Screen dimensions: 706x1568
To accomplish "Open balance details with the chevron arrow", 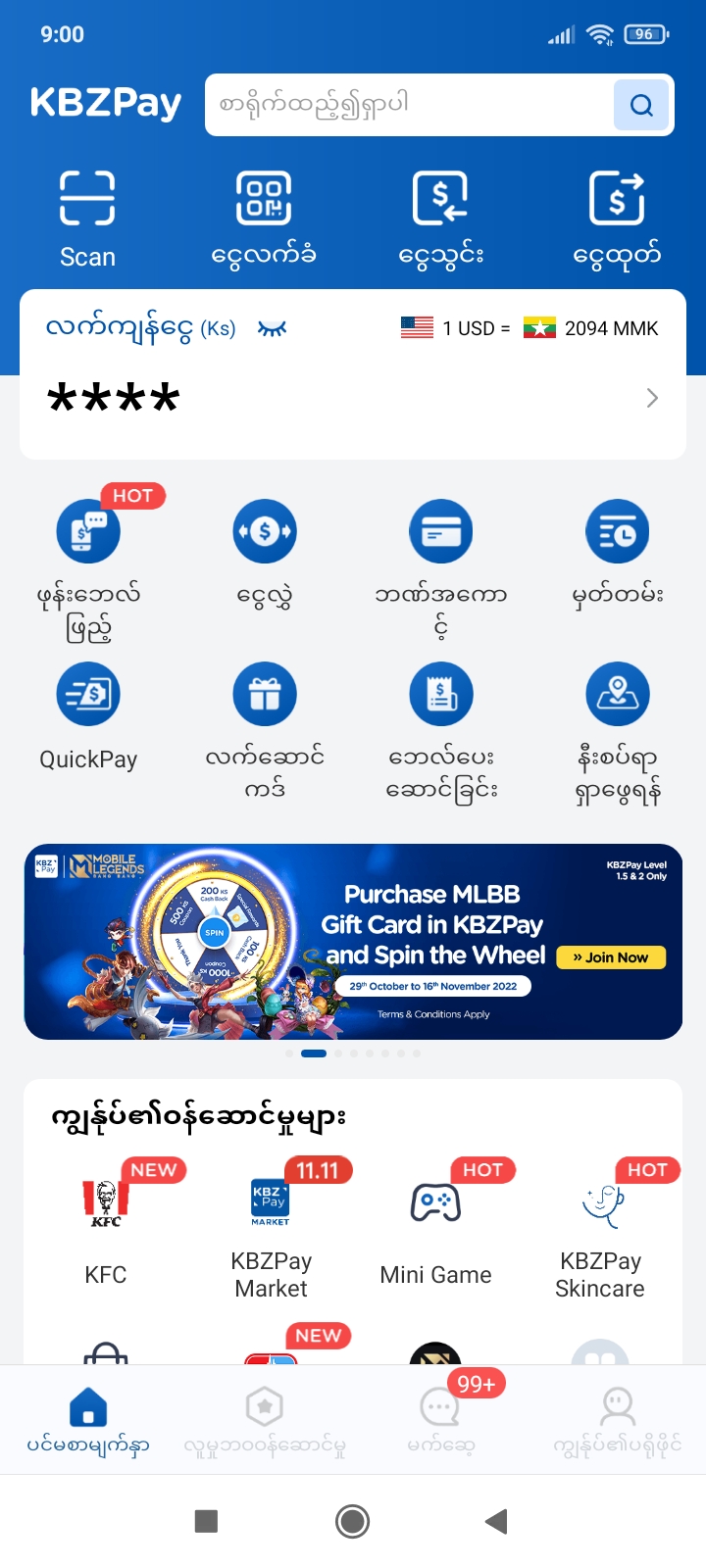I will point(652,398).
